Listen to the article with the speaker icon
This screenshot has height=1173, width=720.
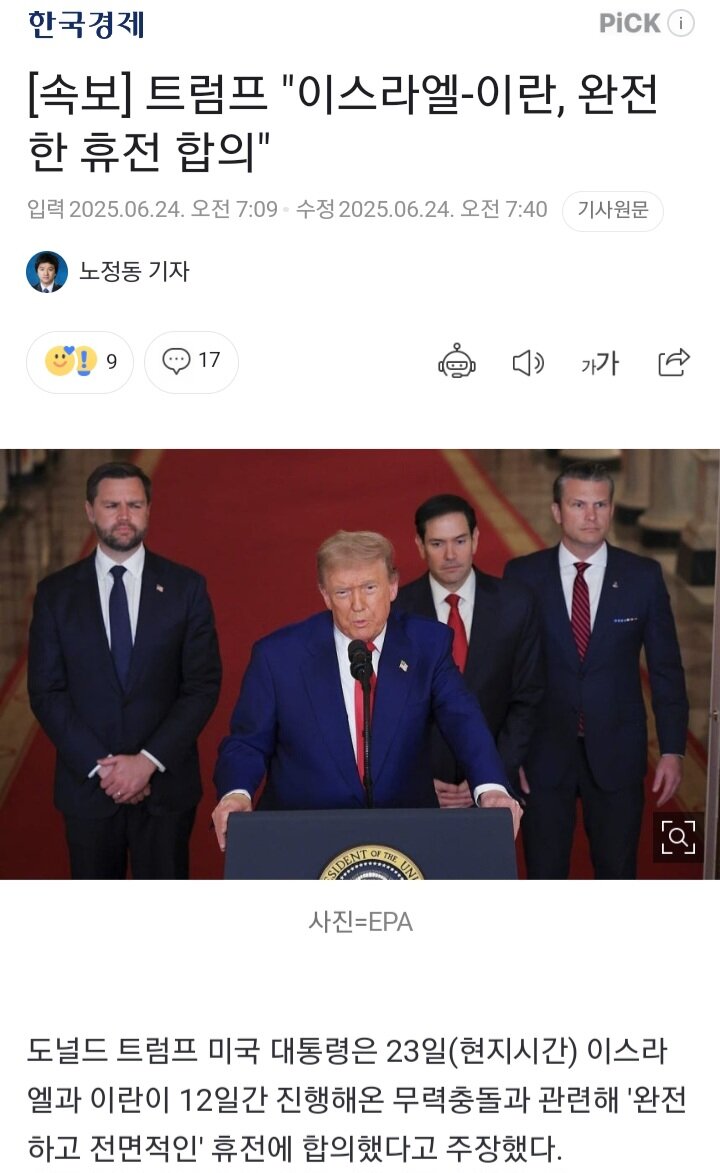(528, 363)
